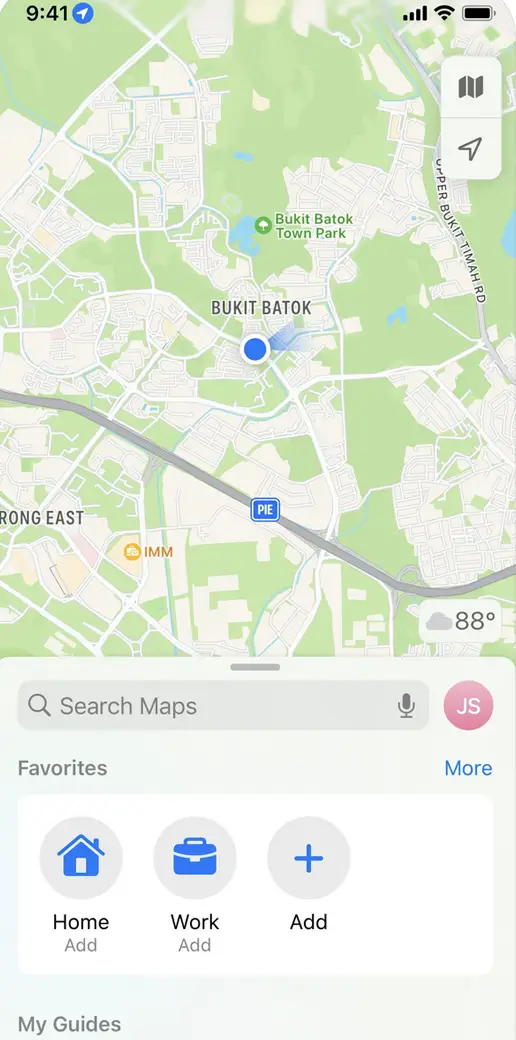The height and width of the screenshot is (1040, 516).
Task: Select the IMM shopping pin
Action: pos(149,551)
